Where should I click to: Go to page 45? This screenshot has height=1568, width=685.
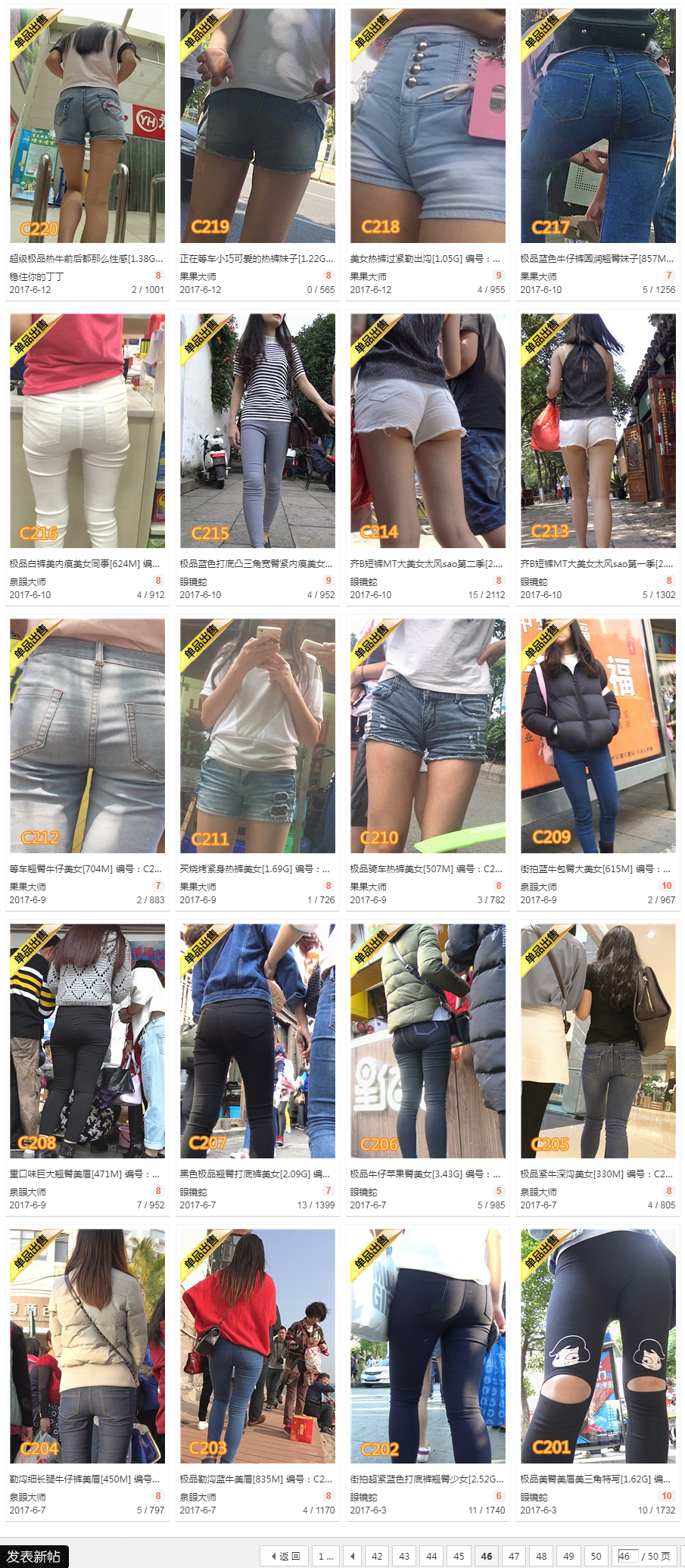point(459,1557)
